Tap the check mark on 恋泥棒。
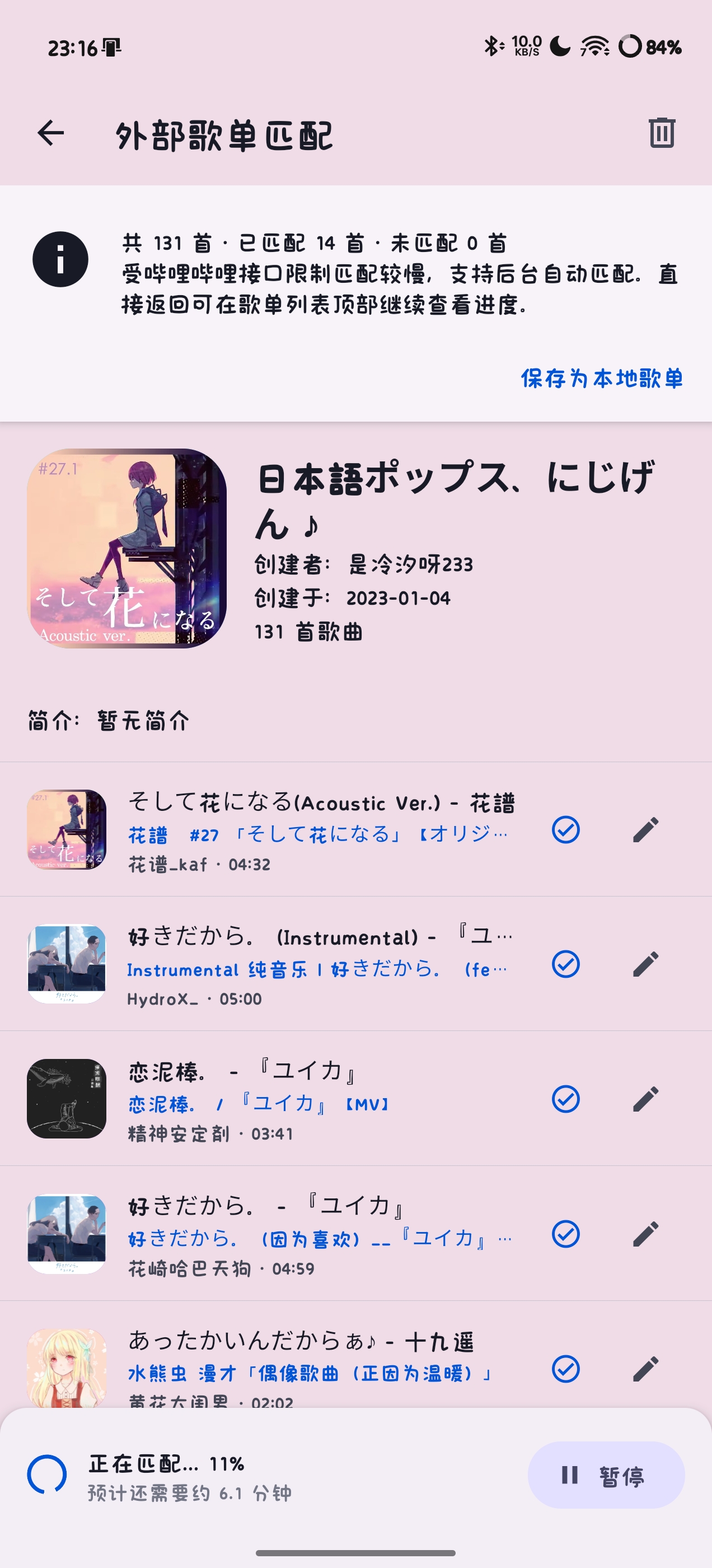This screenshot has width=712, height=1568. click(x=566, y=1100)
